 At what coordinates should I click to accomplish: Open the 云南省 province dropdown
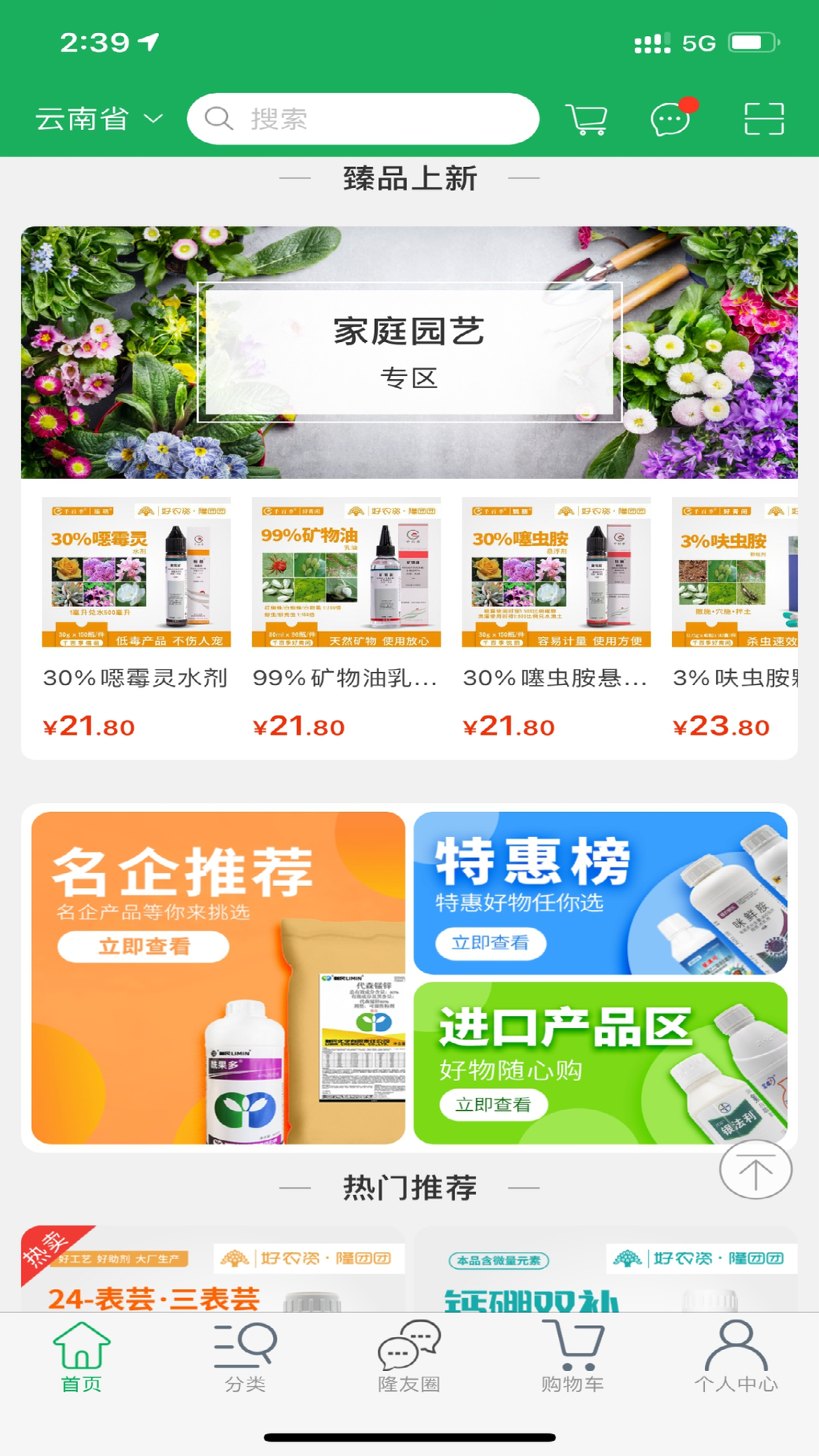click(x=99, y=119)
